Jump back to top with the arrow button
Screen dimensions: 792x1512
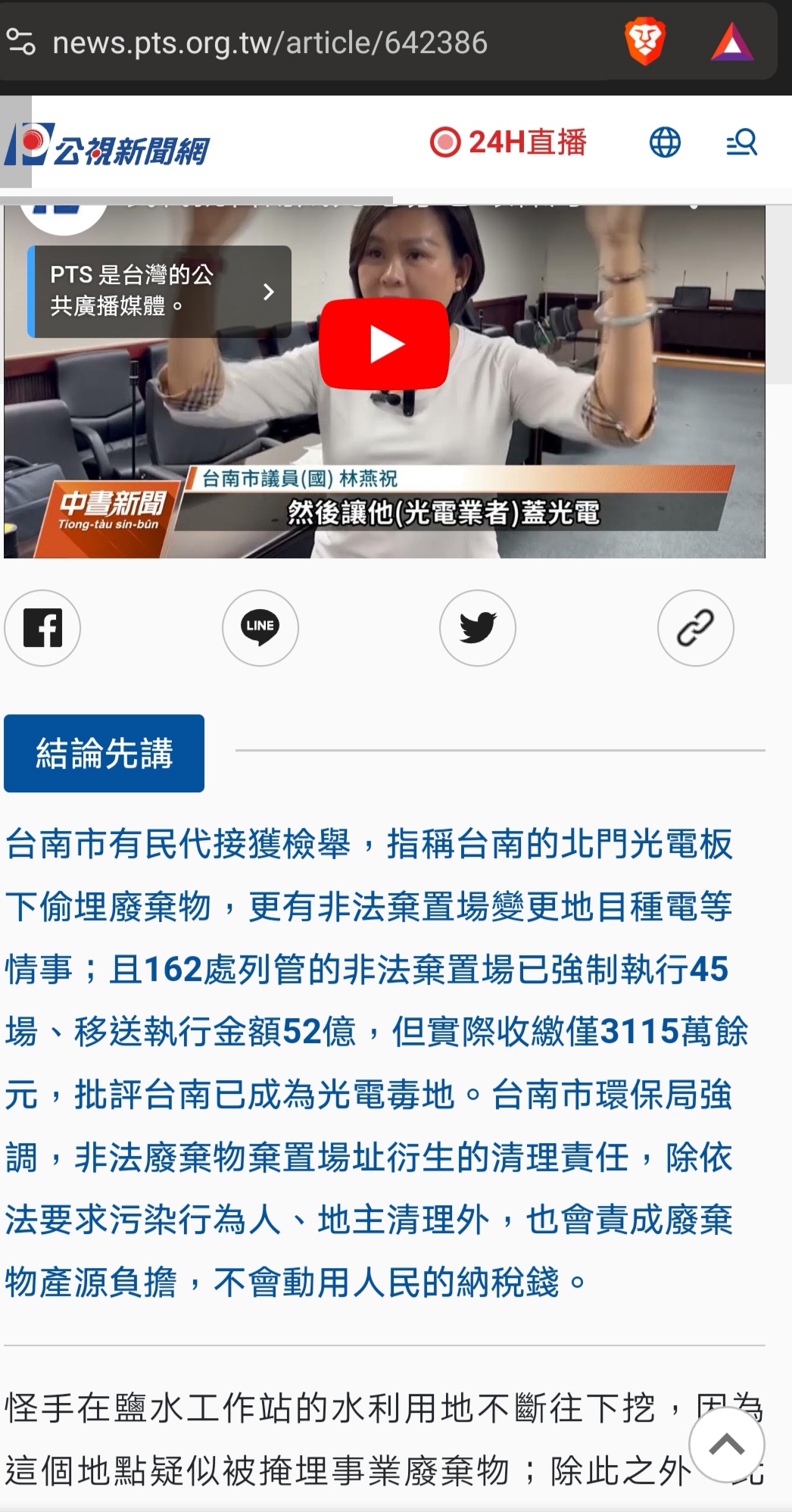tap(726, 1444)
